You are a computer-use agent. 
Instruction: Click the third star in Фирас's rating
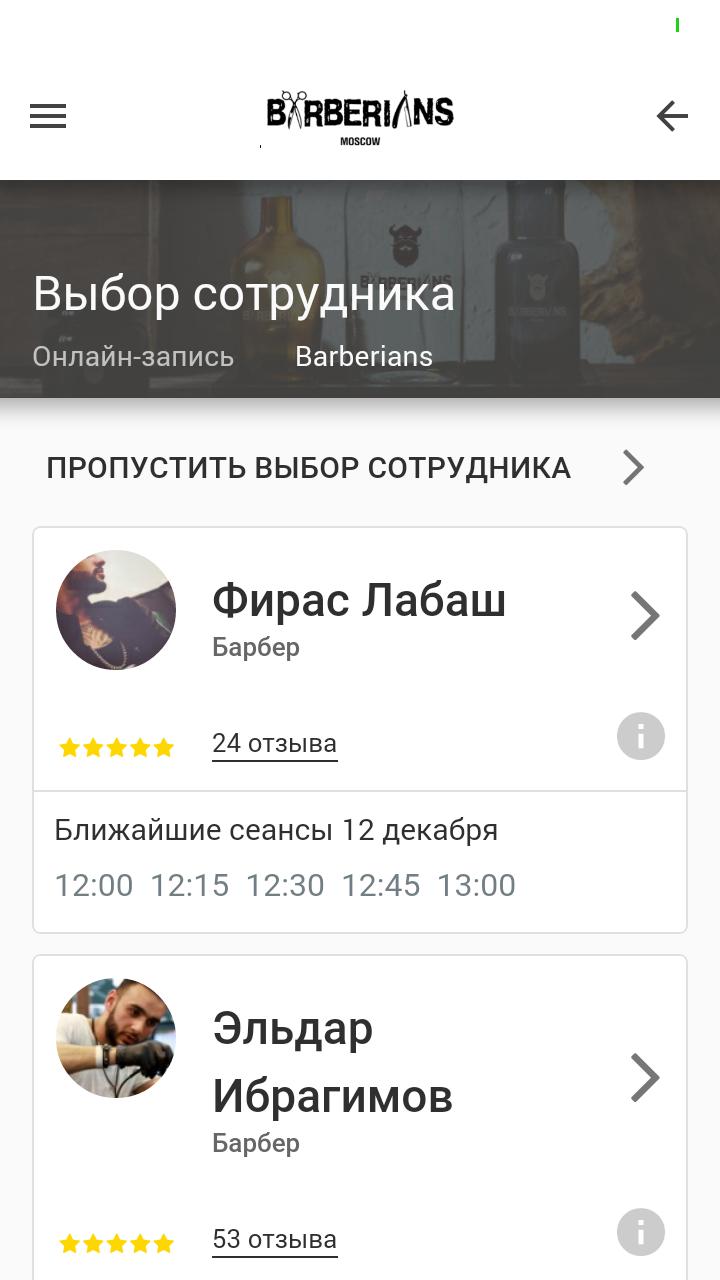click(x=116, y=747)
